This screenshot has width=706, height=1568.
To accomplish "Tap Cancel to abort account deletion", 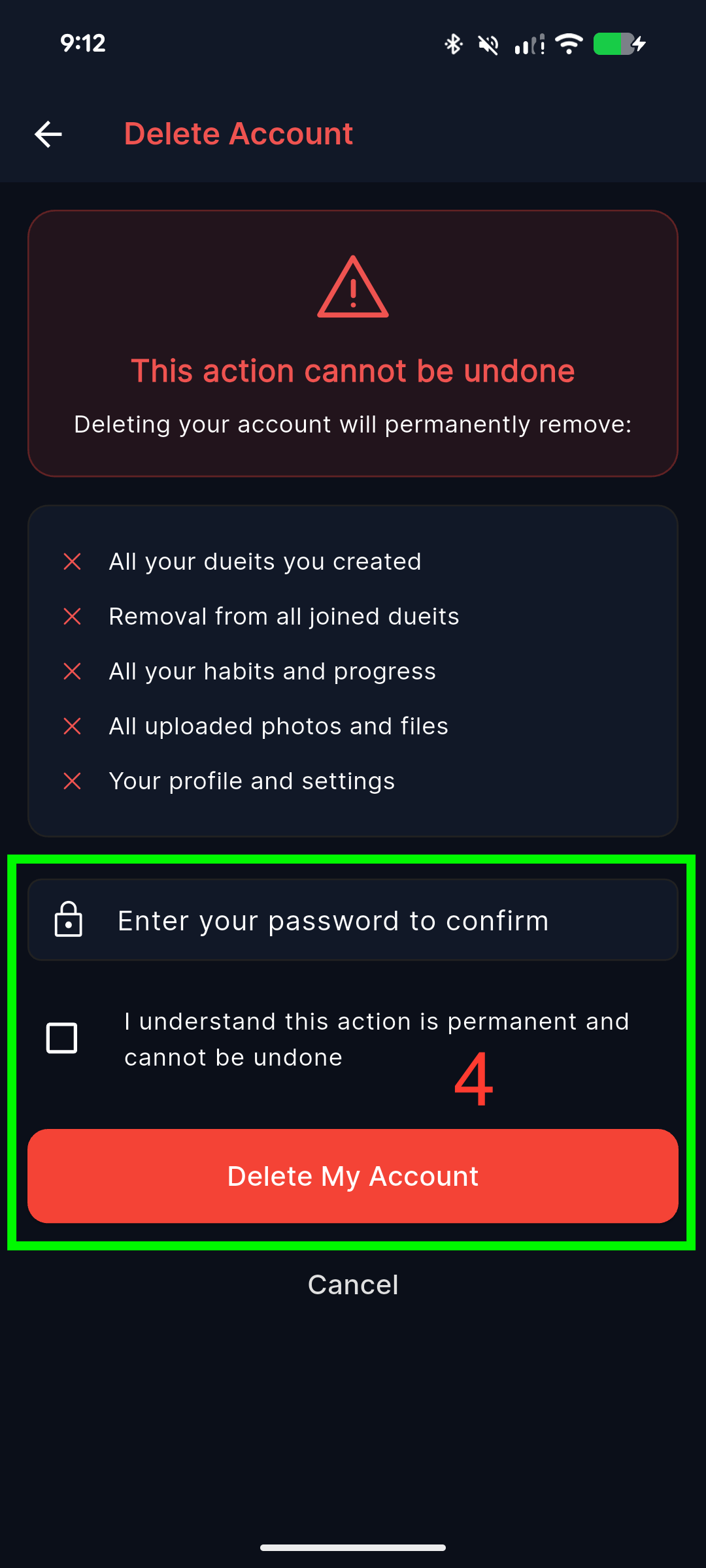I will [353, 1284].
